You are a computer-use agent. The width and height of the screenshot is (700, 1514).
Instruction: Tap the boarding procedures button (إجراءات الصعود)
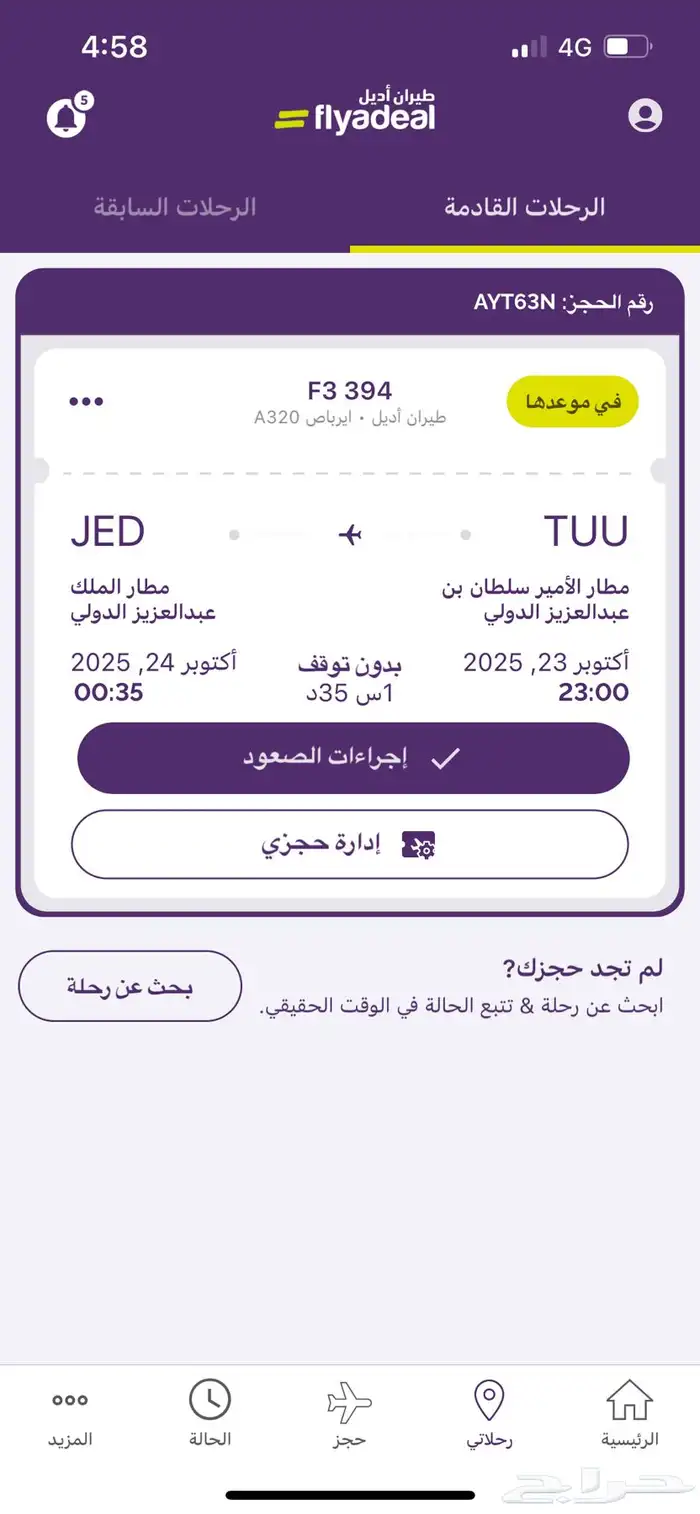[x=353, y=757]
